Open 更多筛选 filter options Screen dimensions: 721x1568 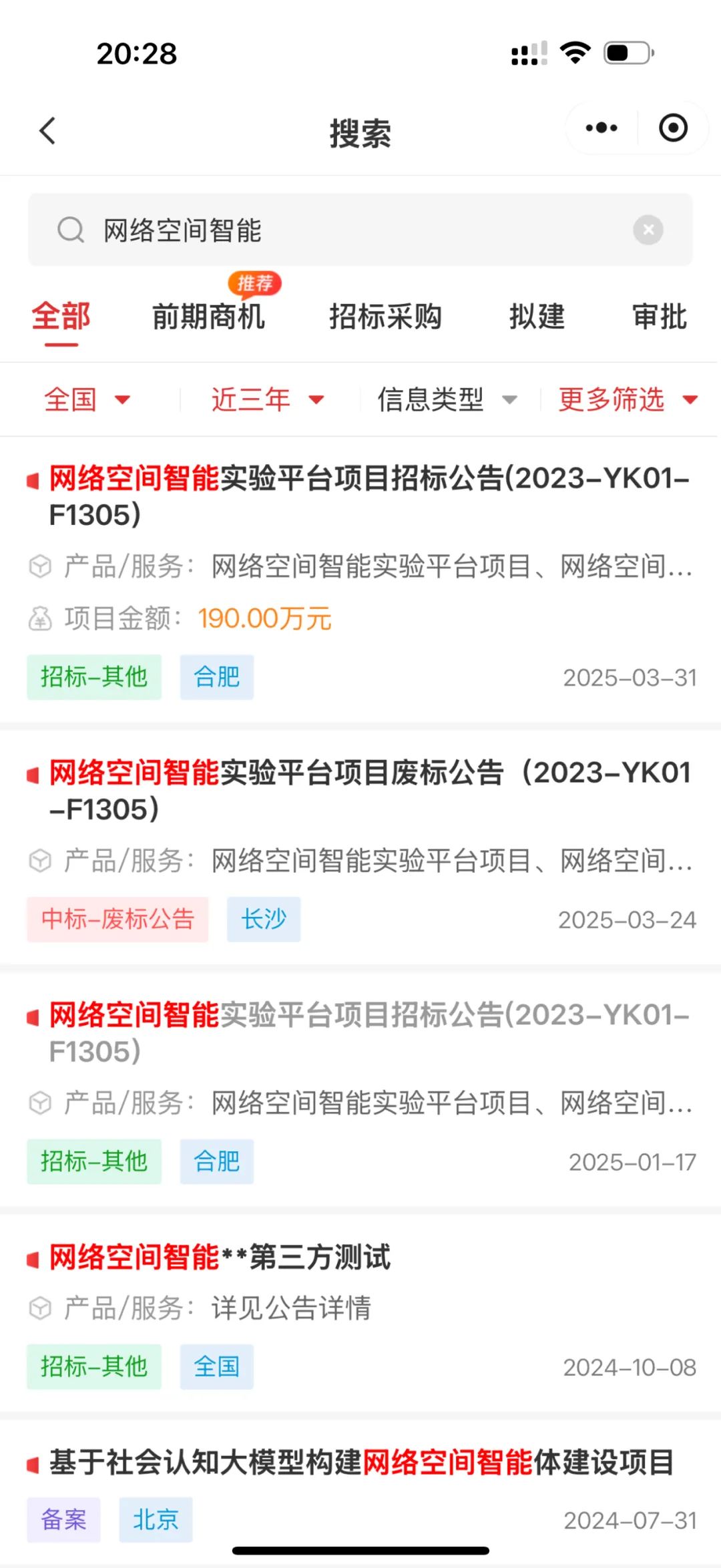tap(628, 400)
